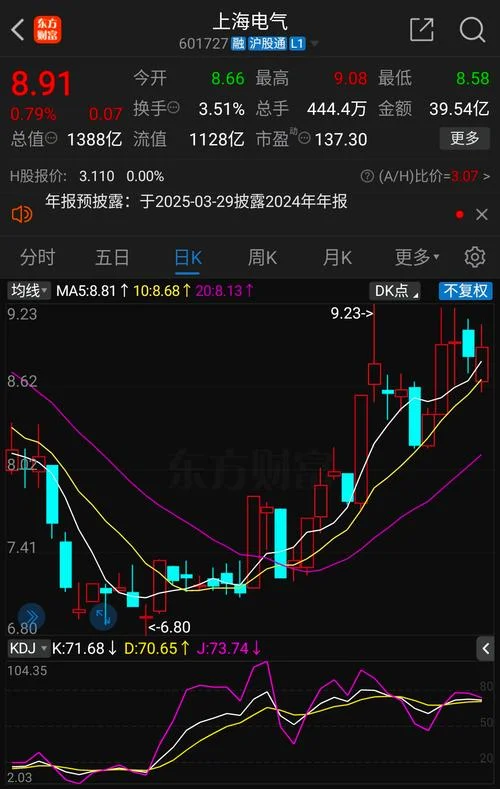Tap 更多 to show more quote data

pyautogui.click(x=464, y=138)
